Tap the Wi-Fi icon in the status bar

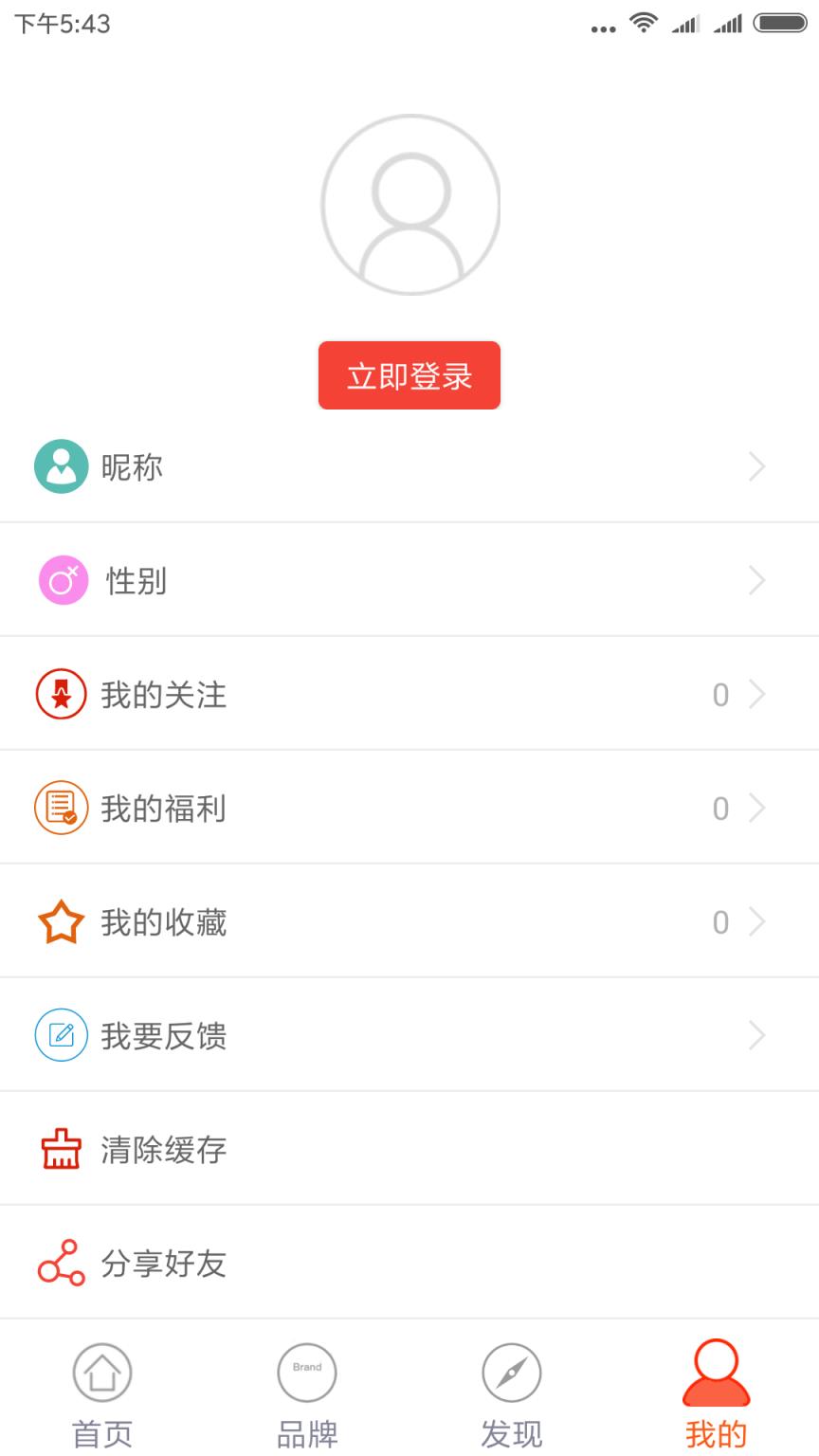(642, 24)
